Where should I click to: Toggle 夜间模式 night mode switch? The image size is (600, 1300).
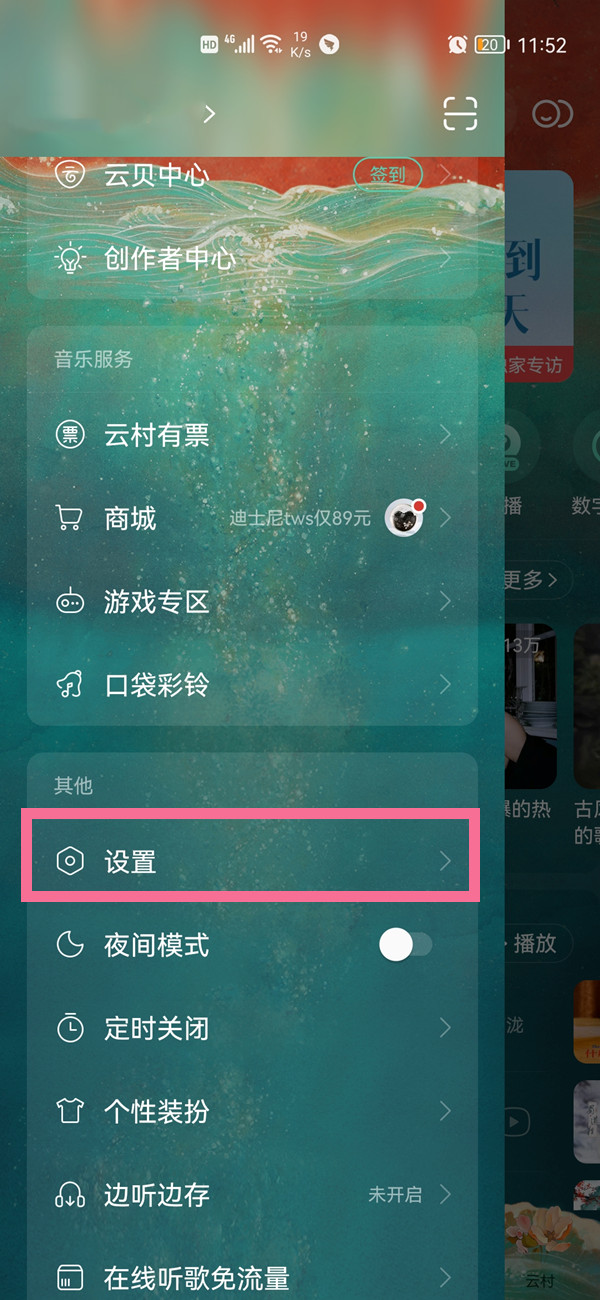(405, 945)
